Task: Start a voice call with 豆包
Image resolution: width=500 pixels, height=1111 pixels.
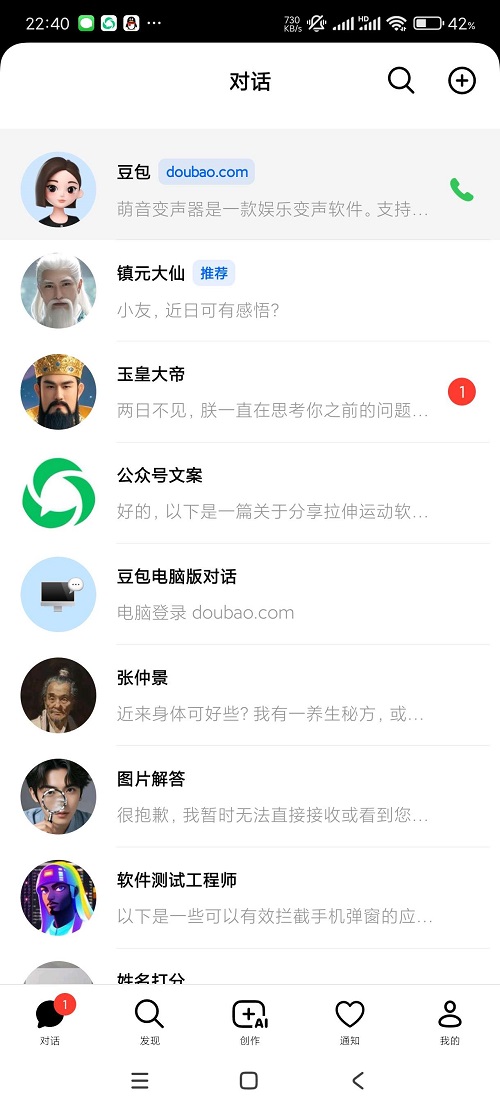Action: point(462,189)
